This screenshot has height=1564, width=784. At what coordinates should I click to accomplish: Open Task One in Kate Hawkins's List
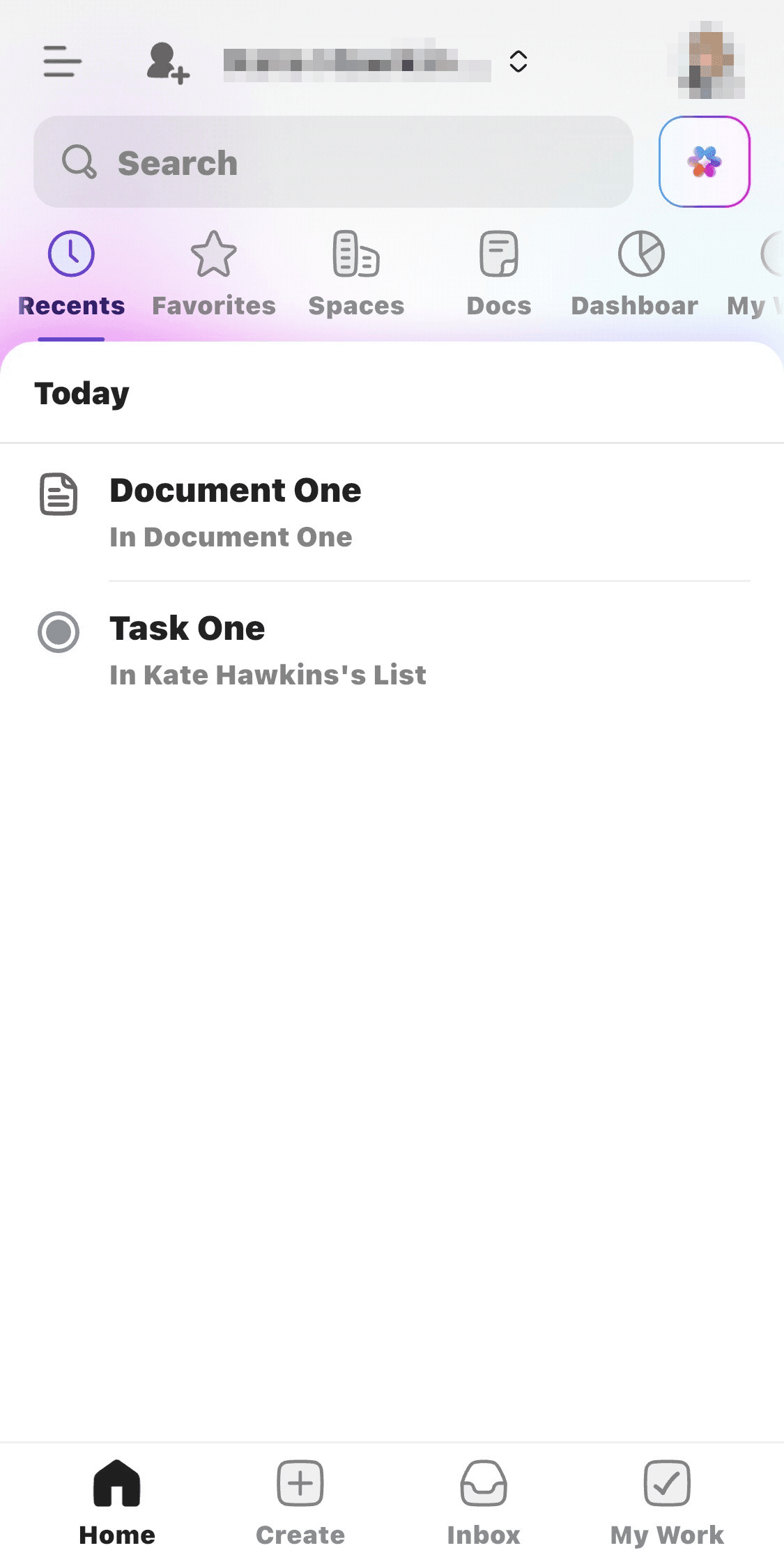pyautogui.click(x=392, y=650)
